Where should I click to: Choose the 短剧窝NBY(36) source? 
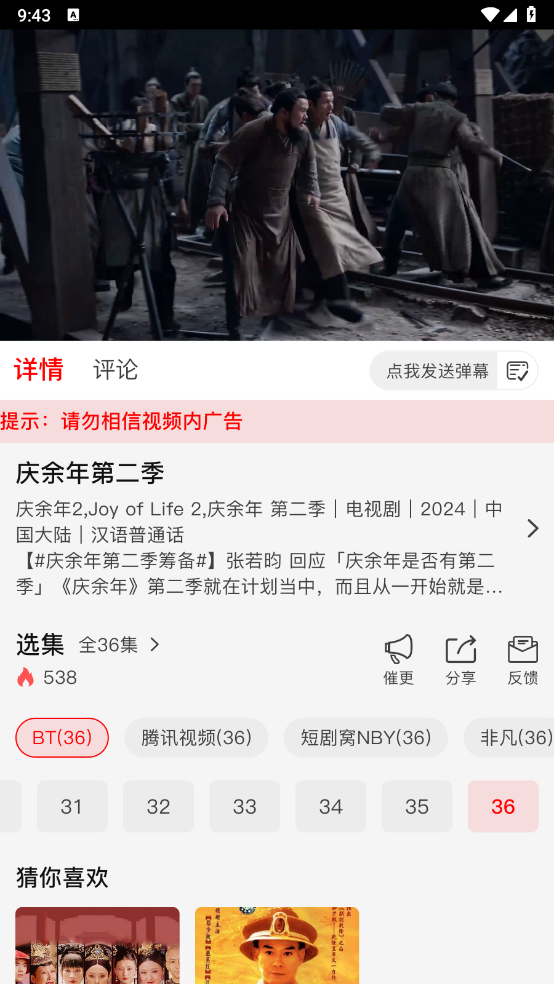click(366, 737)
